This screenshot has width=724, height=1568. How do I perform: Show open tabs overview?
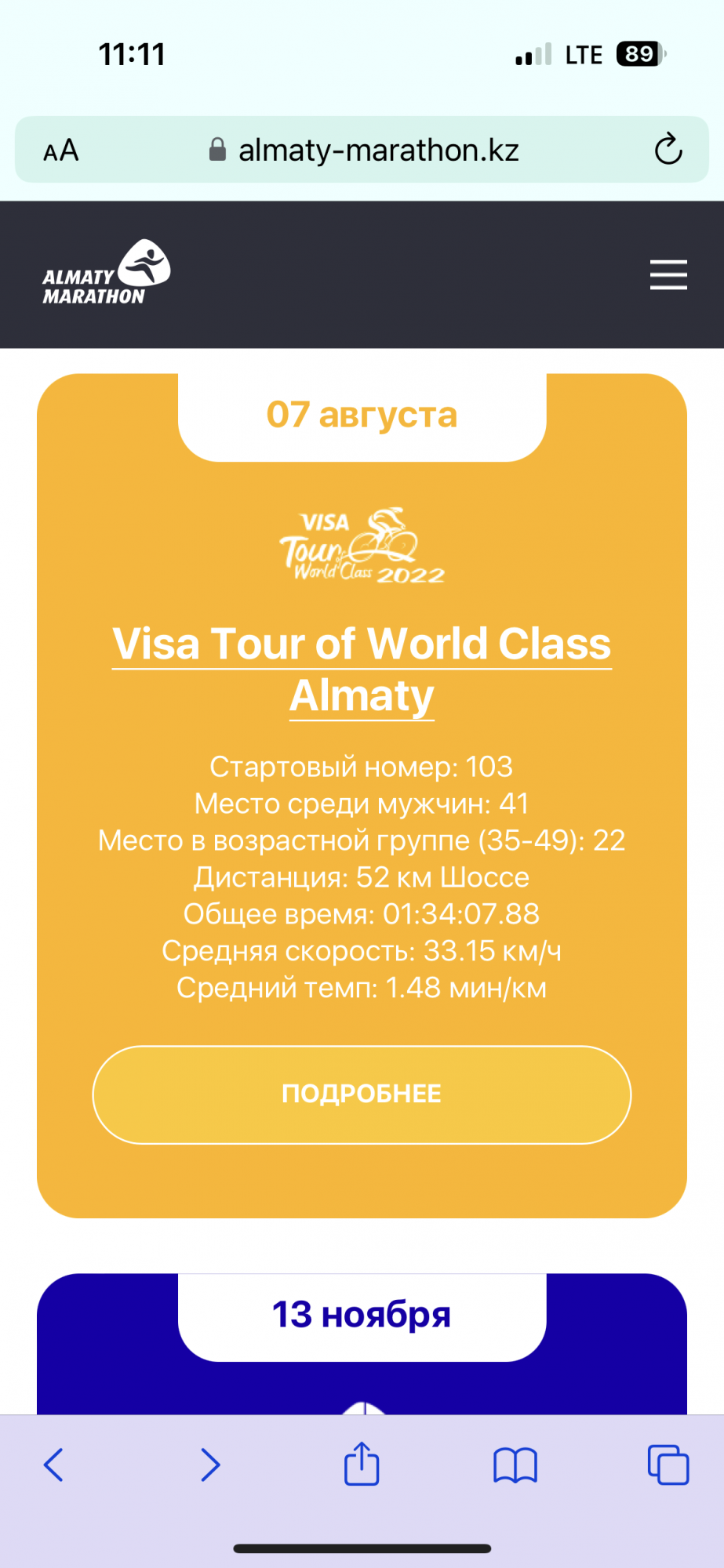click(668, 1464)
